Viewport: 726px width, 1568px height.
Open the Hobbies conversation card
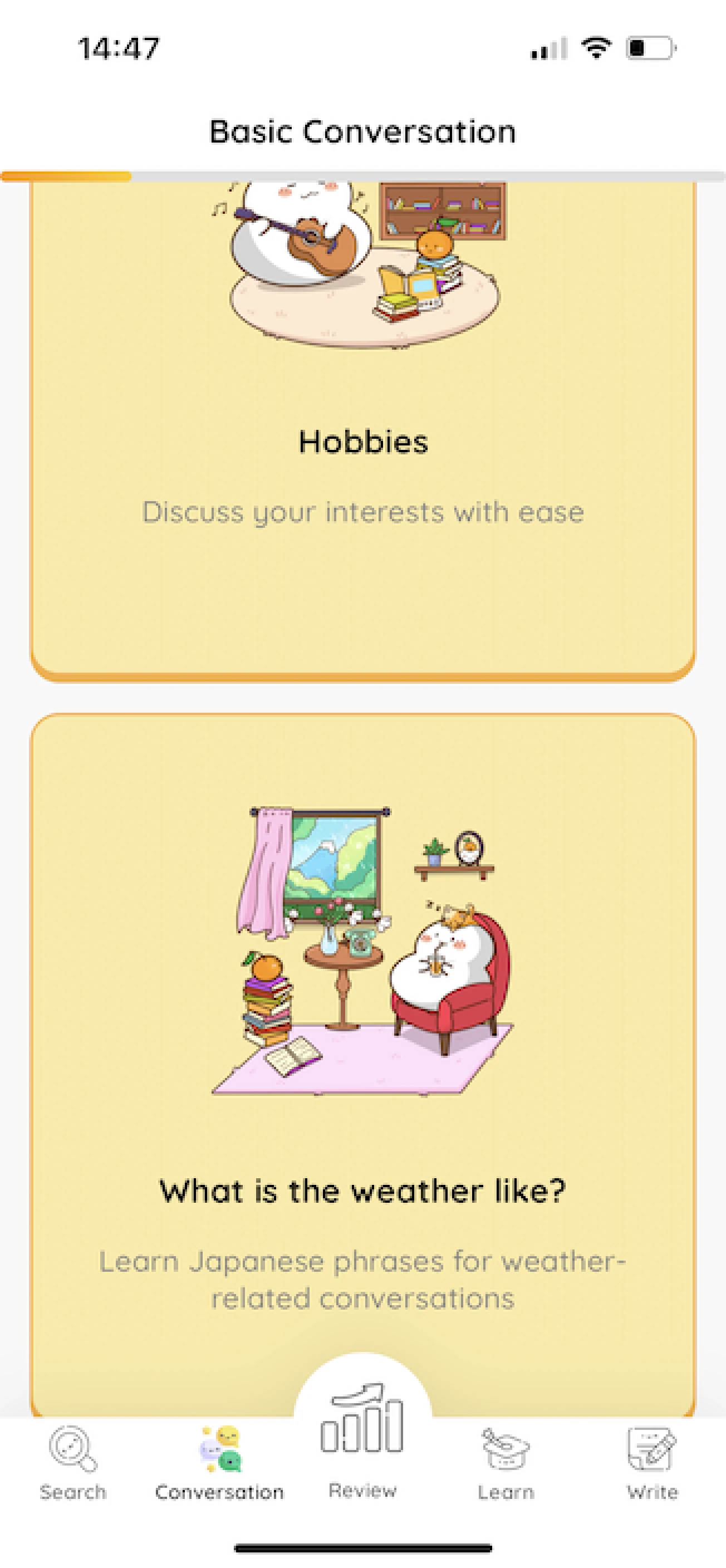point(362,442)
